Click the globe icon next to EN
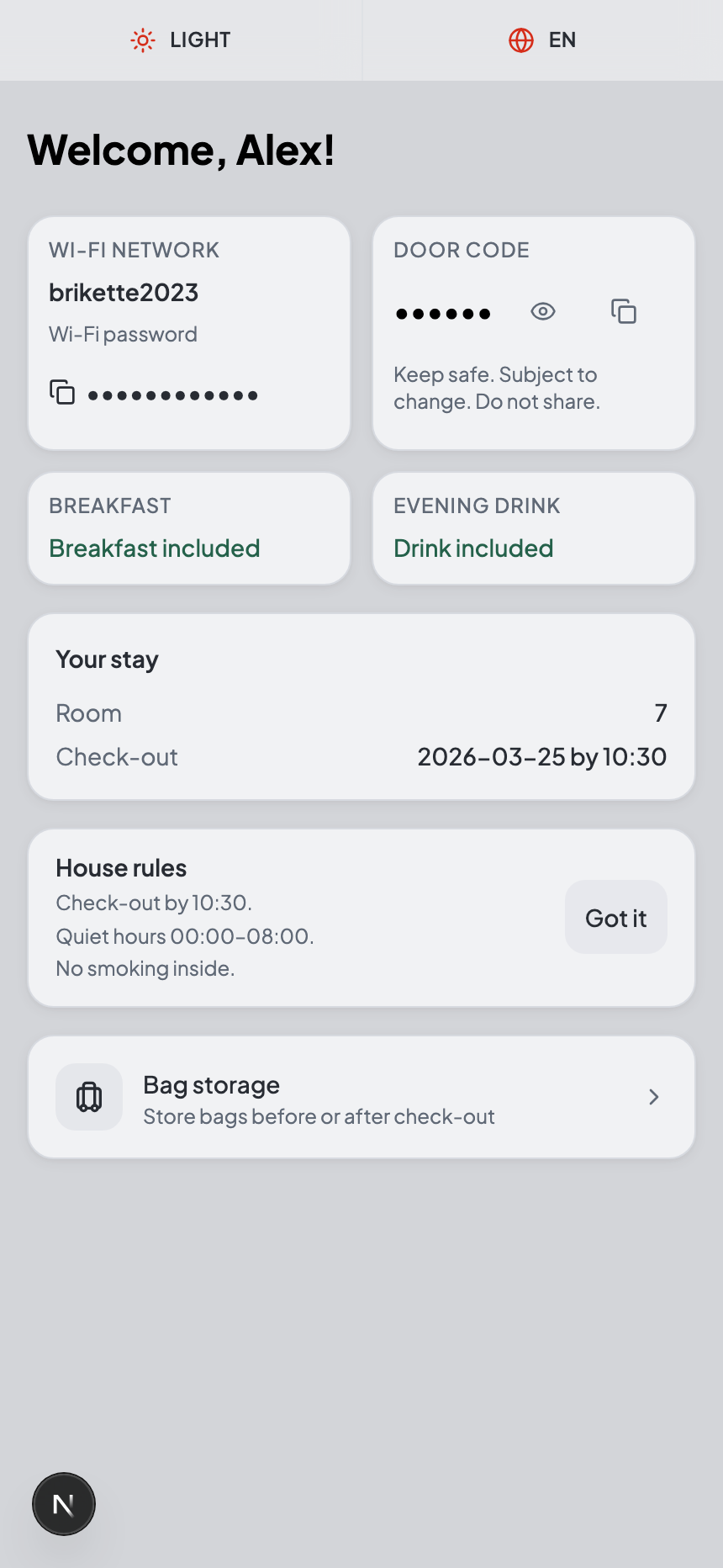 pyautogui.click(x=521, y=40)
